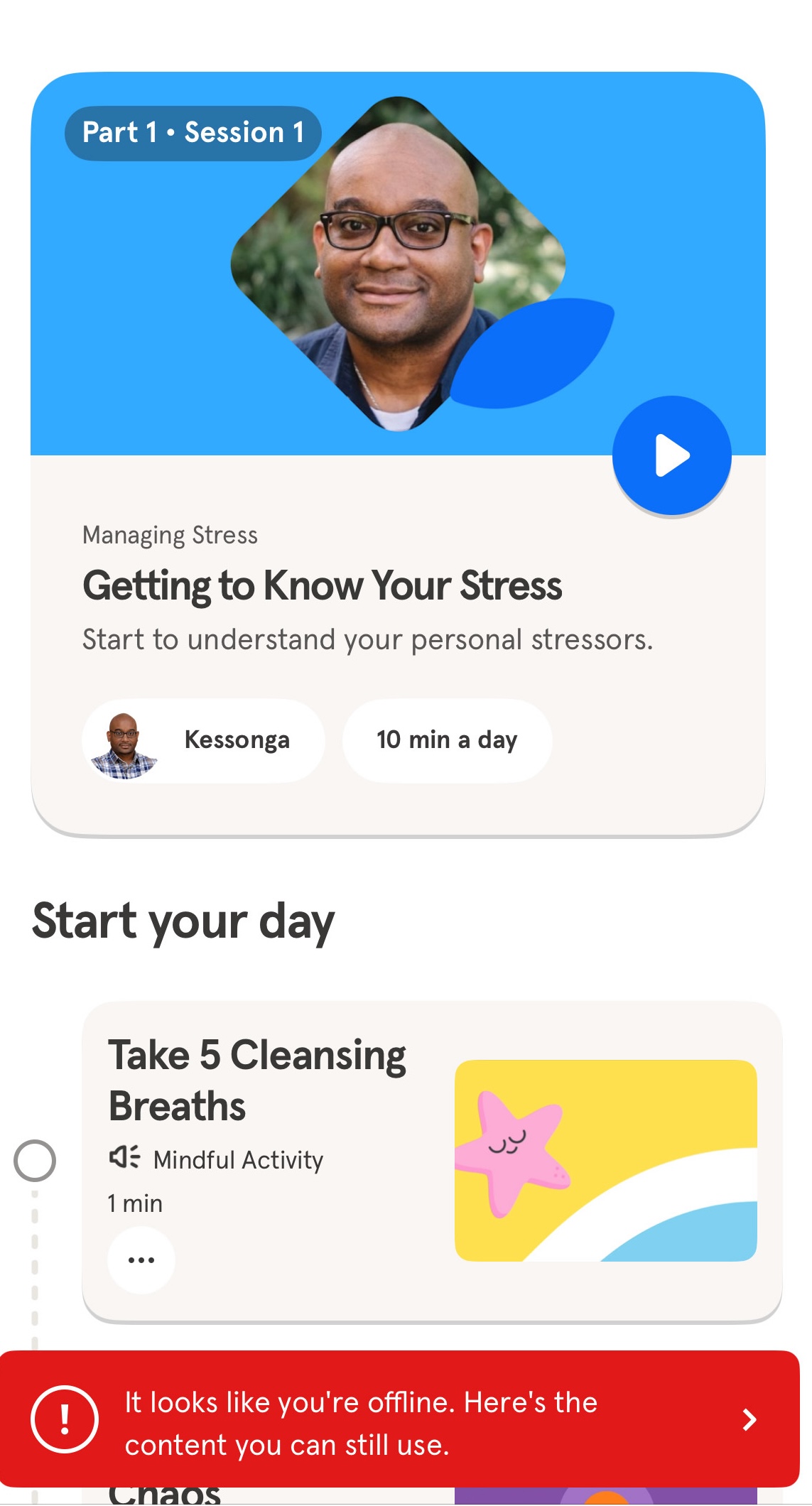The height and width of the screenshot is (1506, 812).
Task: Select the 10 min a day chip
Action: click(447, 740)
